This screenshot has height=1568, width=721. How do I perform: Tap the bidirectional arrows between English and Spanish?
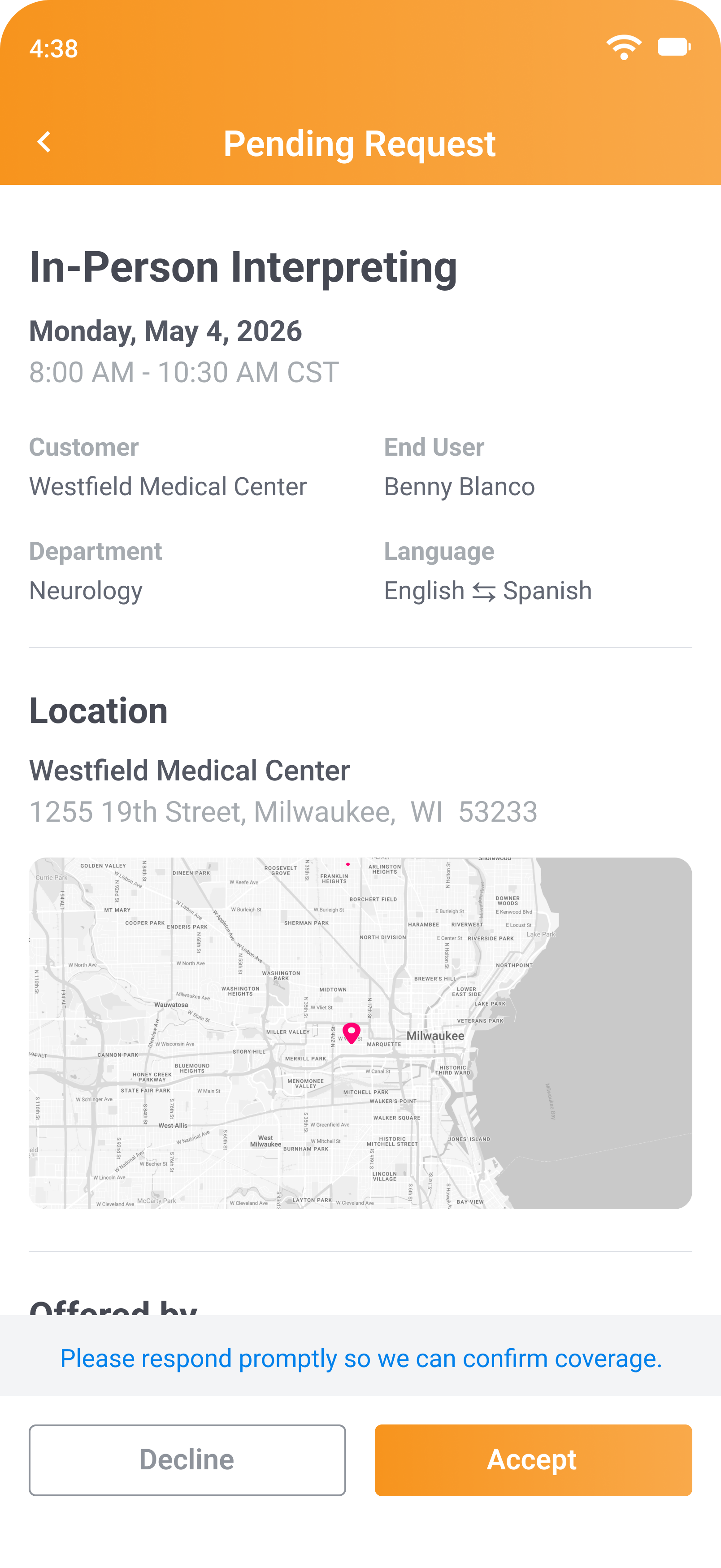click(x=484, y=590)
